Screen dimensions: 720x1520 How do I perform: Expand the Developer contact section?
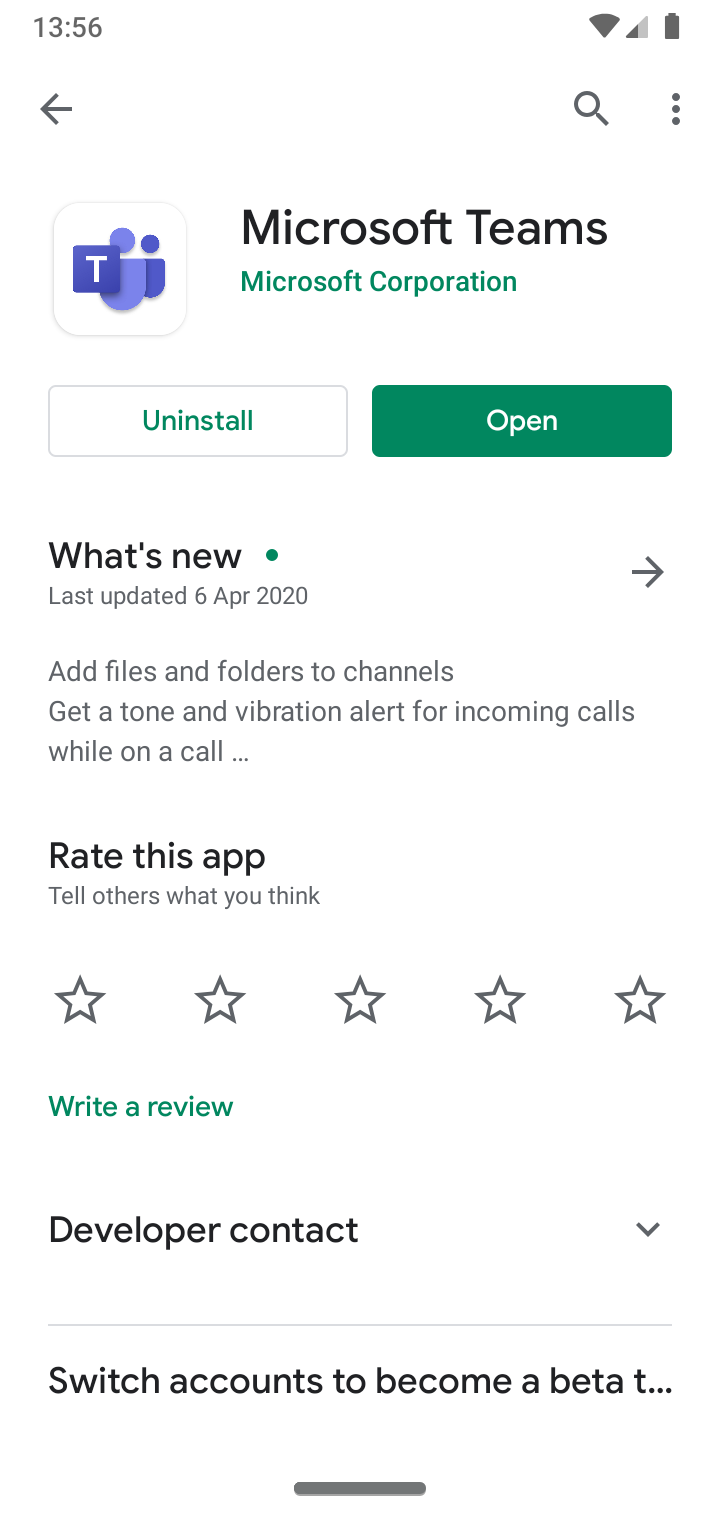pyautogui.click(x=647, y=1230)
